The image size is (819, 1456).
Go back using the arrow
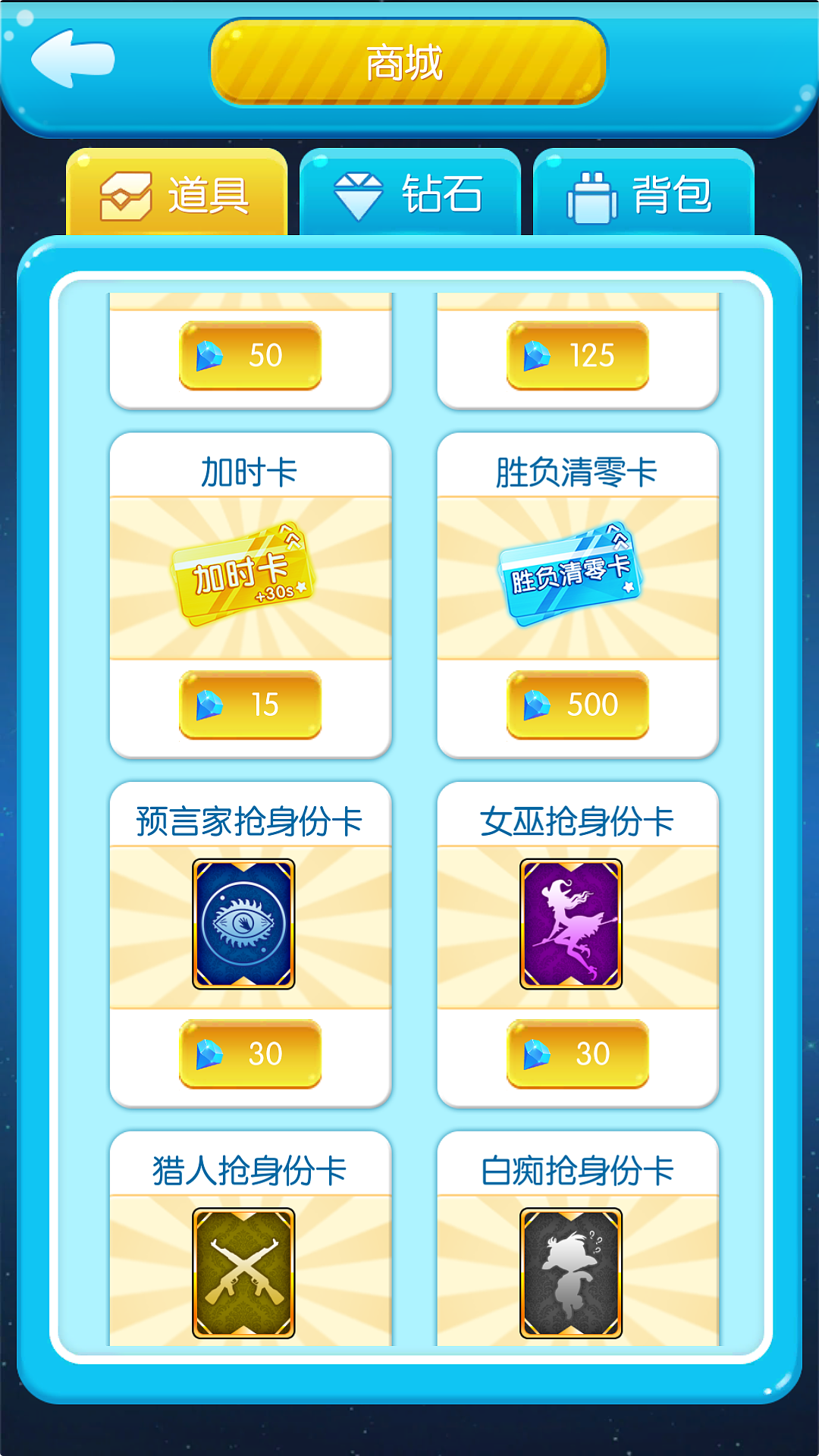pyautogui.click(x=72, y=59)
